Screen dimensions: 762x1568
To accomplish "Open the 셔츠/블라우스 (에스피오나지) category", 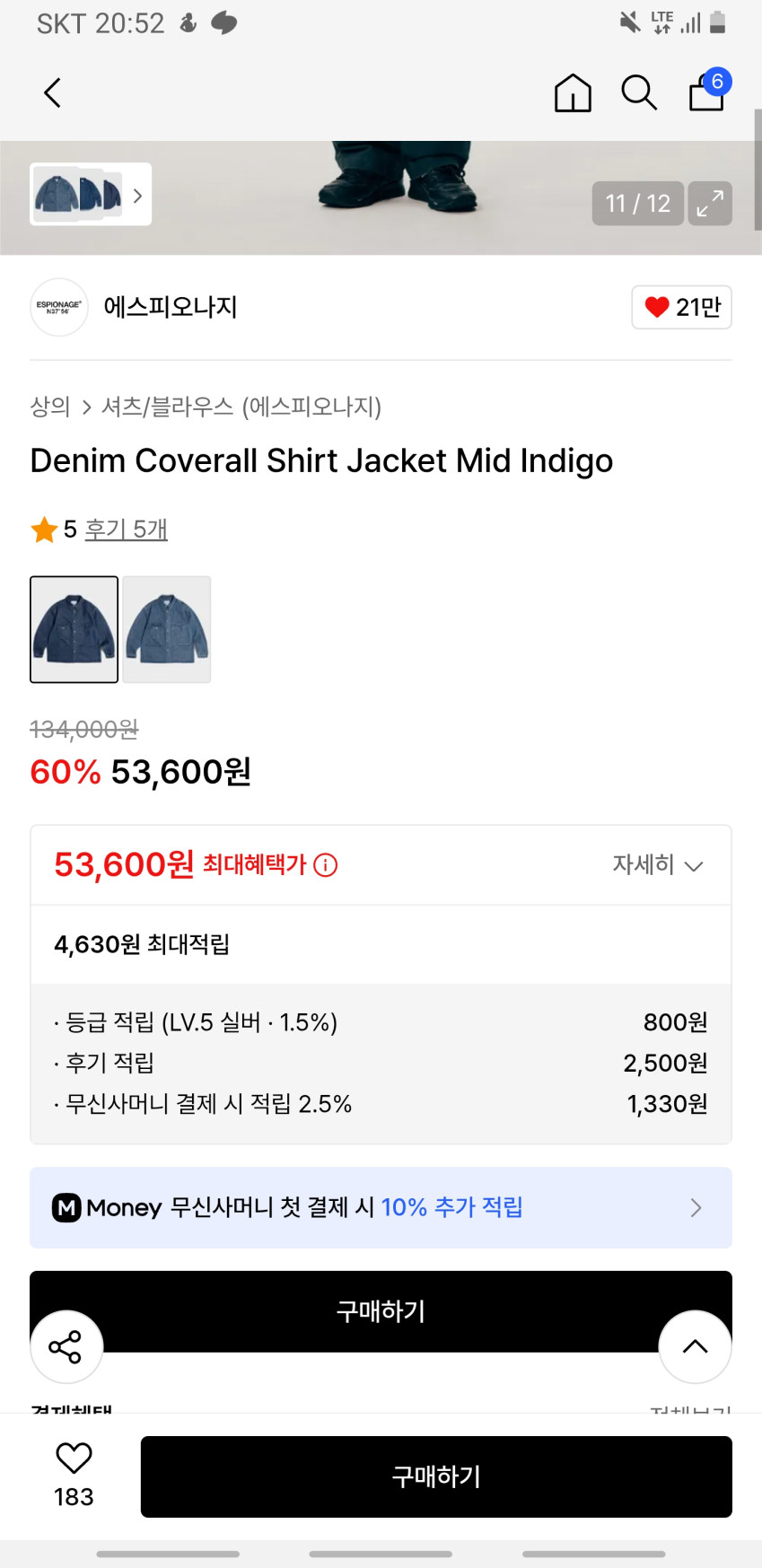I will pos(241,407).
